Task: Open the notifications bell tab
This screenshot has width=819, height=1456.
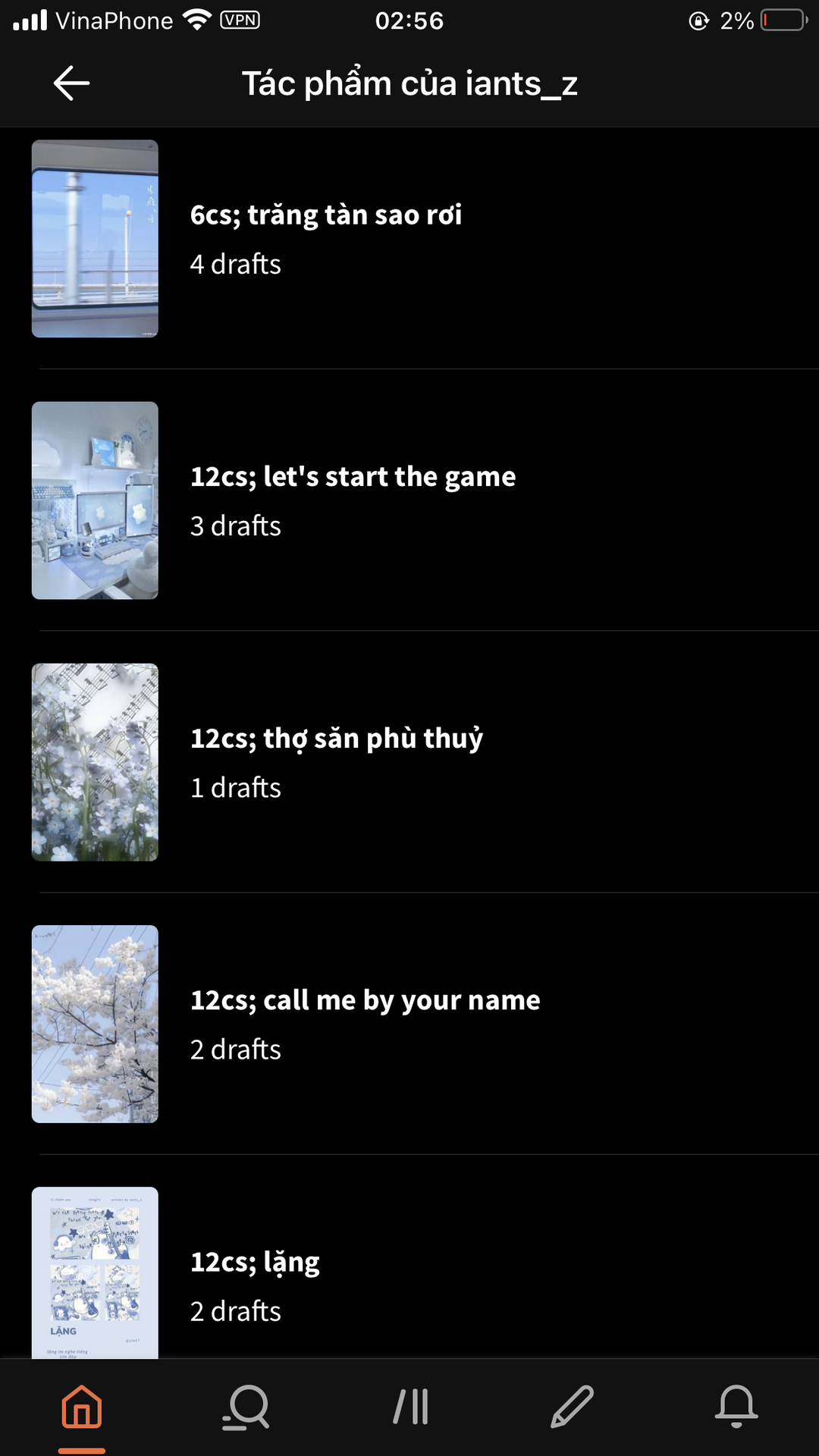Action: pyautogui.click(x=736, y=1407)
